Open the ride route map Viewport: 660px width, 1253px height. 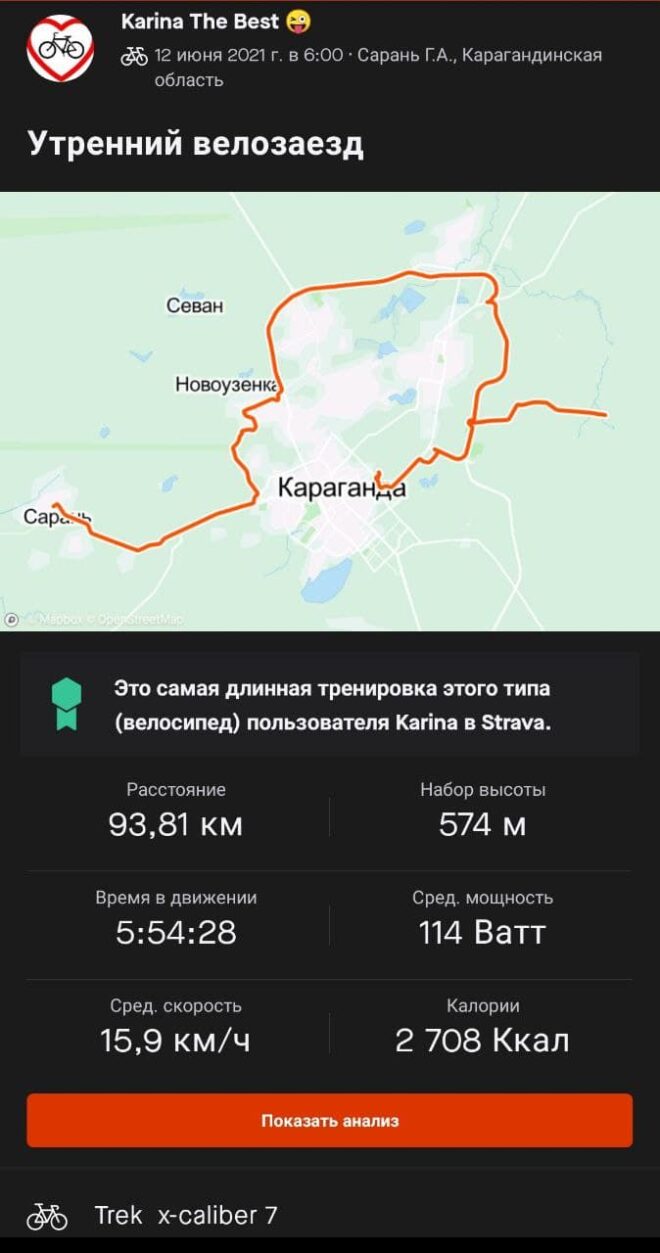point(330,410)
